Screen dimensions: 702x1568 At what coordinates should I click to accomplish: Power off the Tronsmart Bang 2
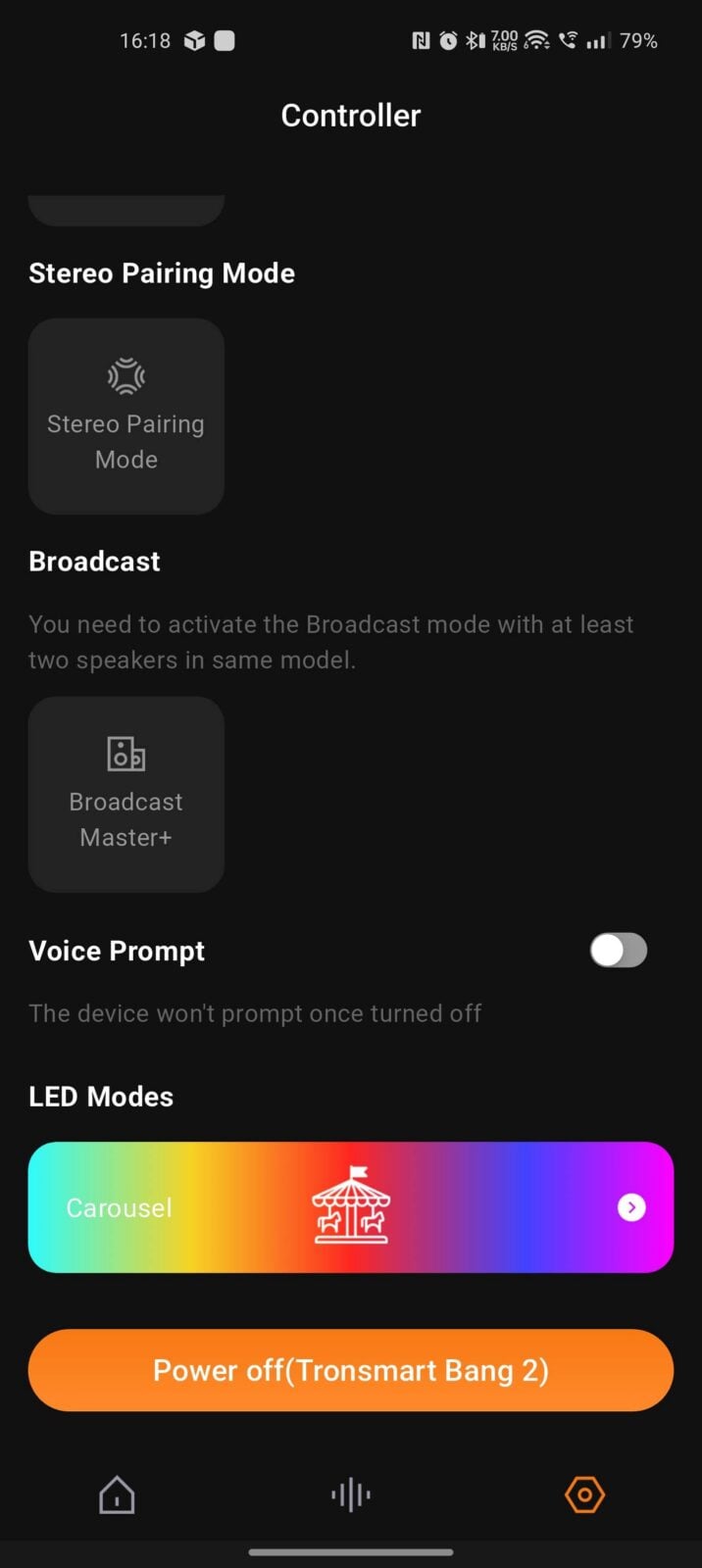pos(351,1370)
